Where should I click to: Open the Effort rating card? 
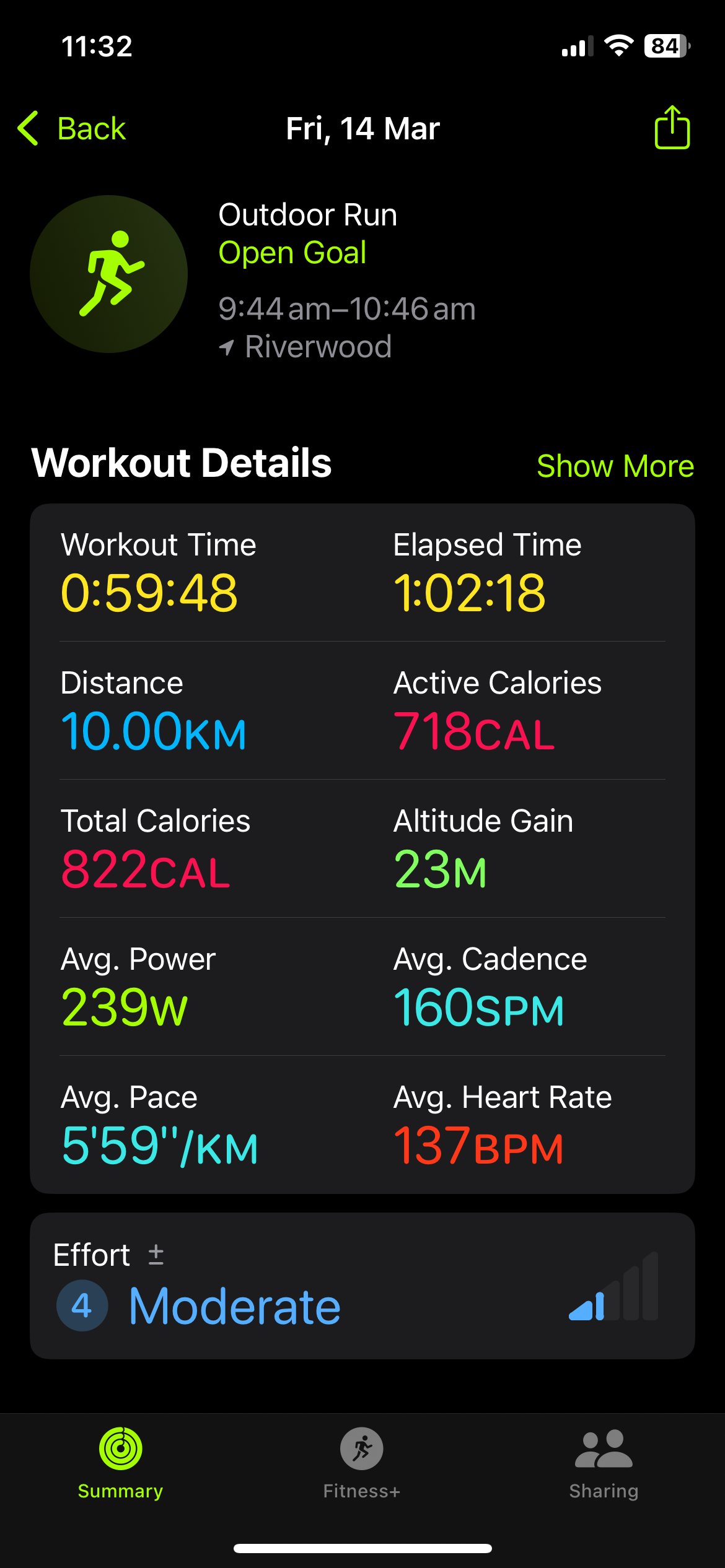[362, 1286]
